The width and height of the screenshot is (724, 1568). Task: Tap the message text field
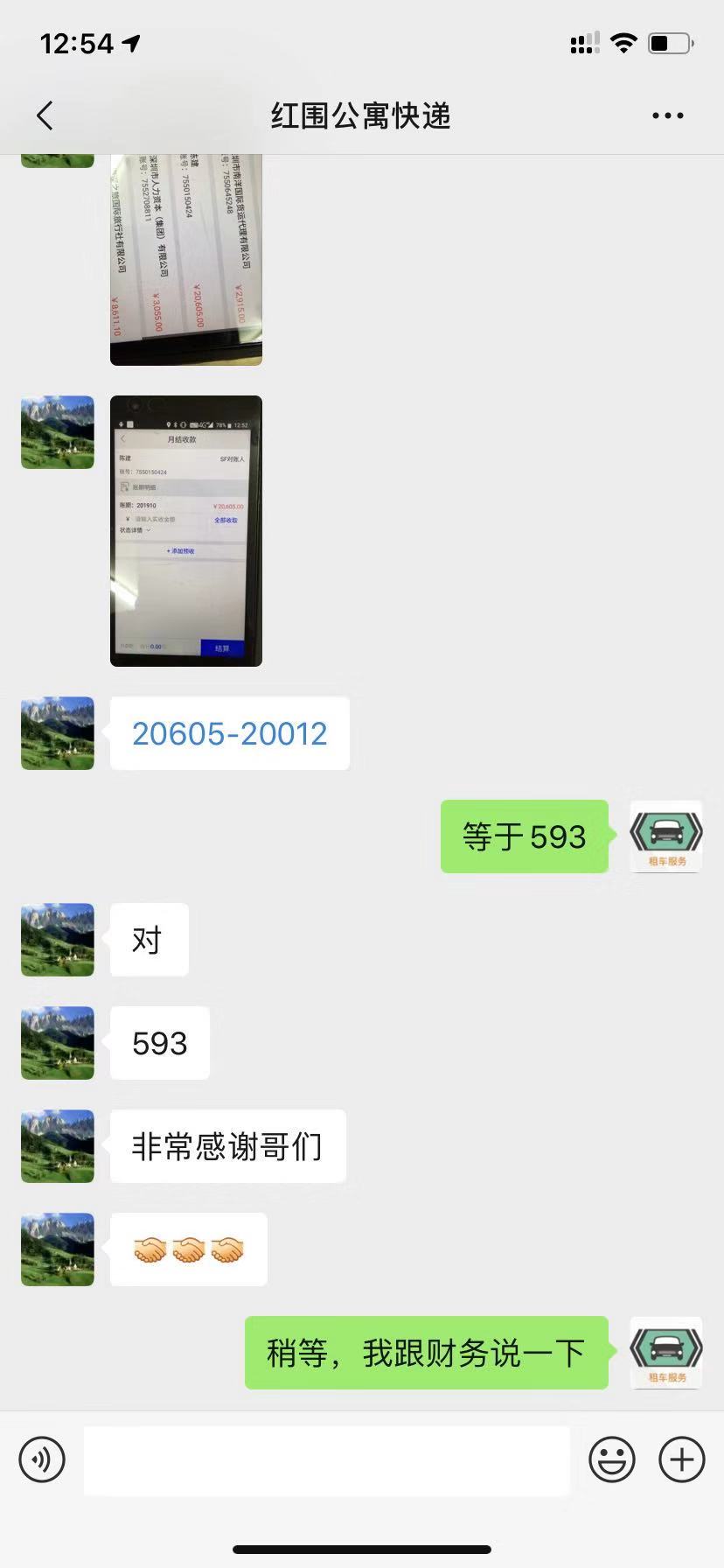point(326,1459)
